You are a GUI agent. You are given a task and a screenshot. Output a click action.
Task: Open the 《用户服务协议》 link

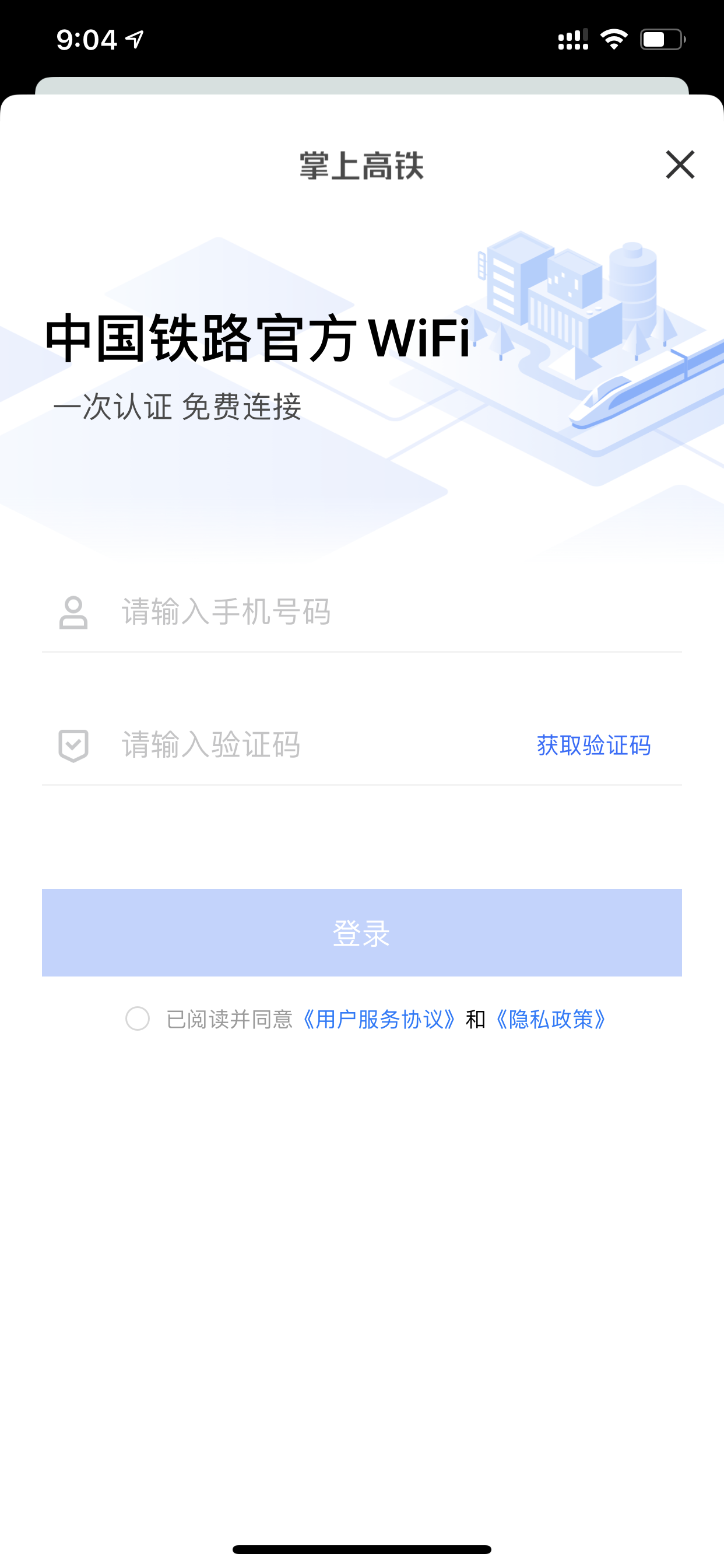click(x=378, y=1019)
